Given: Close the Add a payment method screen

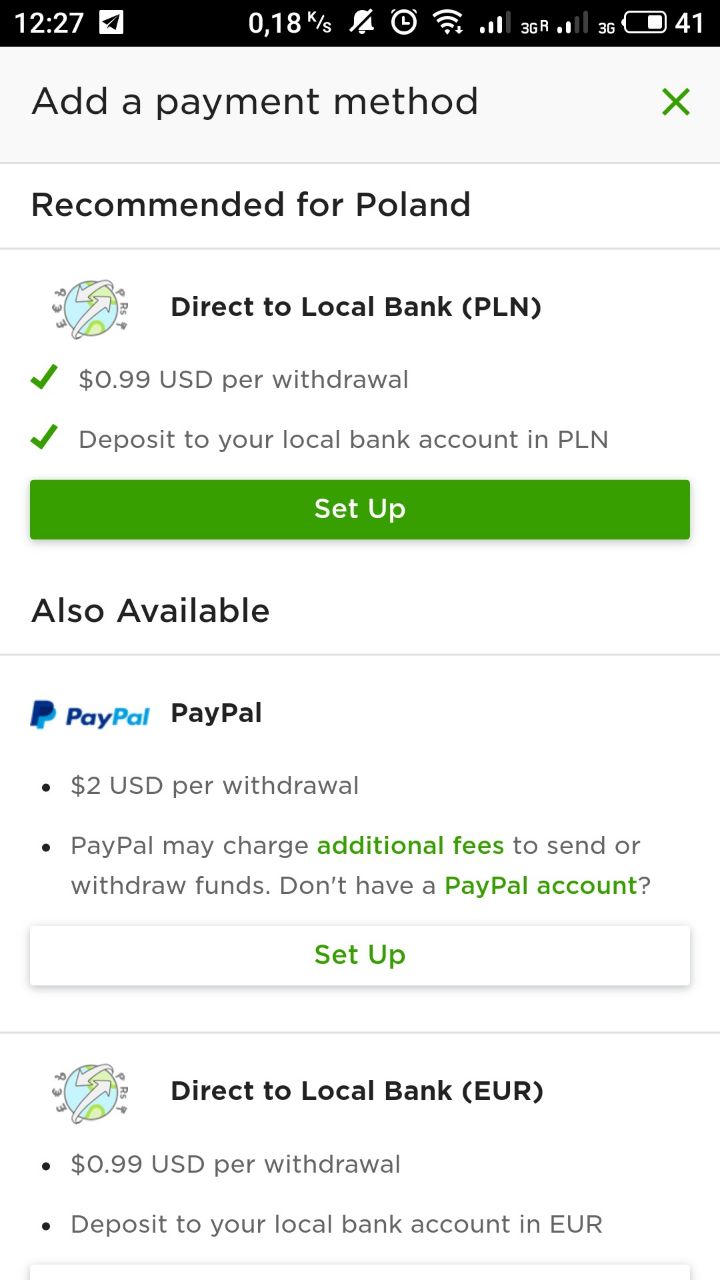Looking at the screenshot, I should click(x=676, y=102).
